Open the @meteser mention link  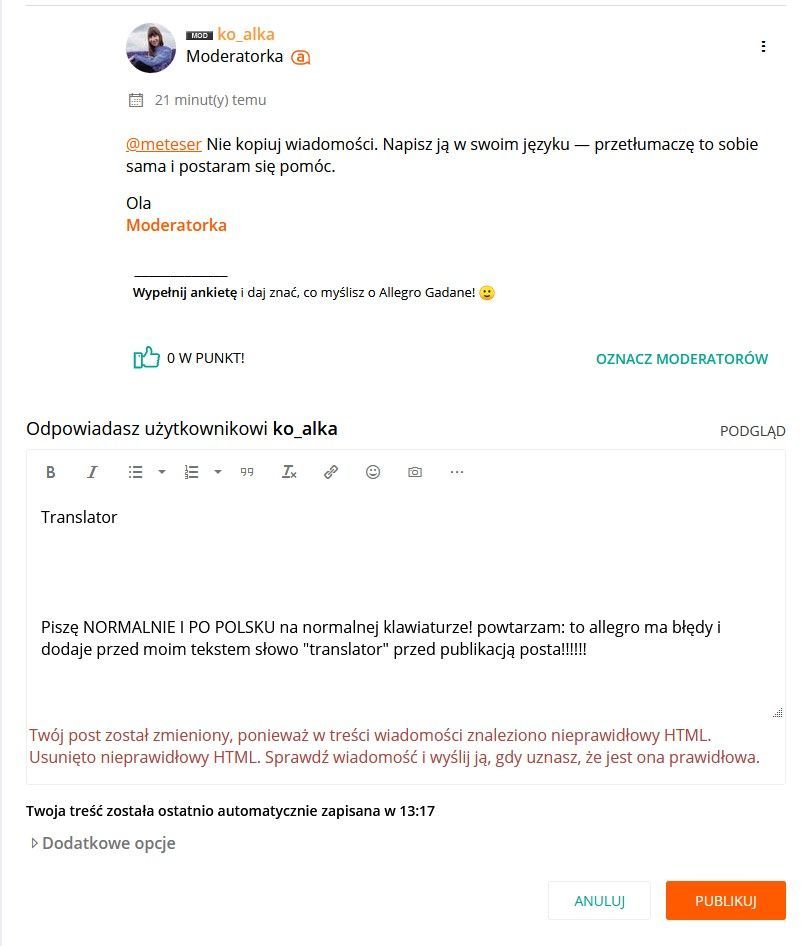pyautogui.click(x=164, y=144)
